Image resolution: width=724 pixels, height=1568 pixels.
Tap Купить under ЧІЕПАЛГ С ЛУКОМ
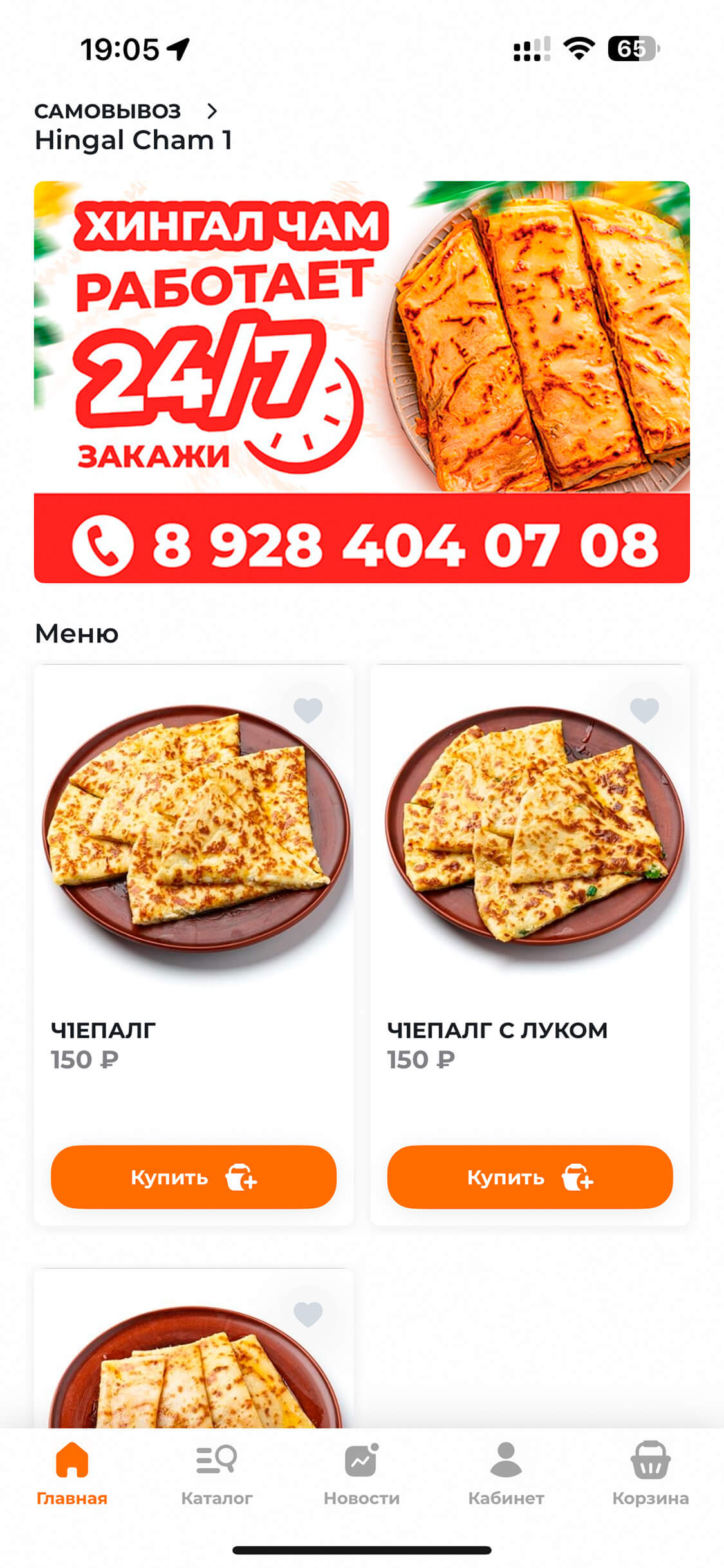coord(530,1177)
